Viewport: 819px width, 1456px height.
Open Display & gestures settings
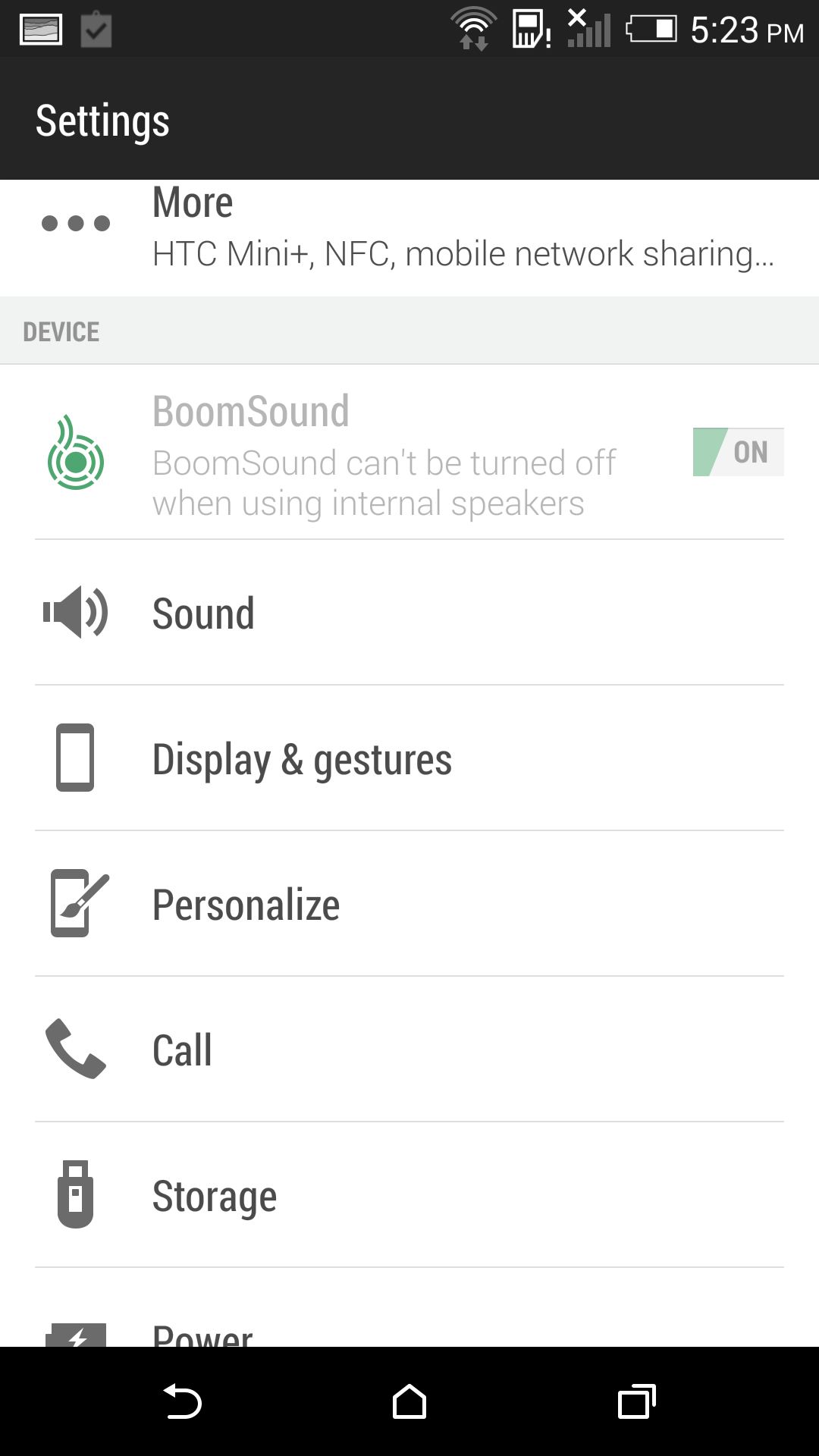pyautogui.click(x=409, y=758)
